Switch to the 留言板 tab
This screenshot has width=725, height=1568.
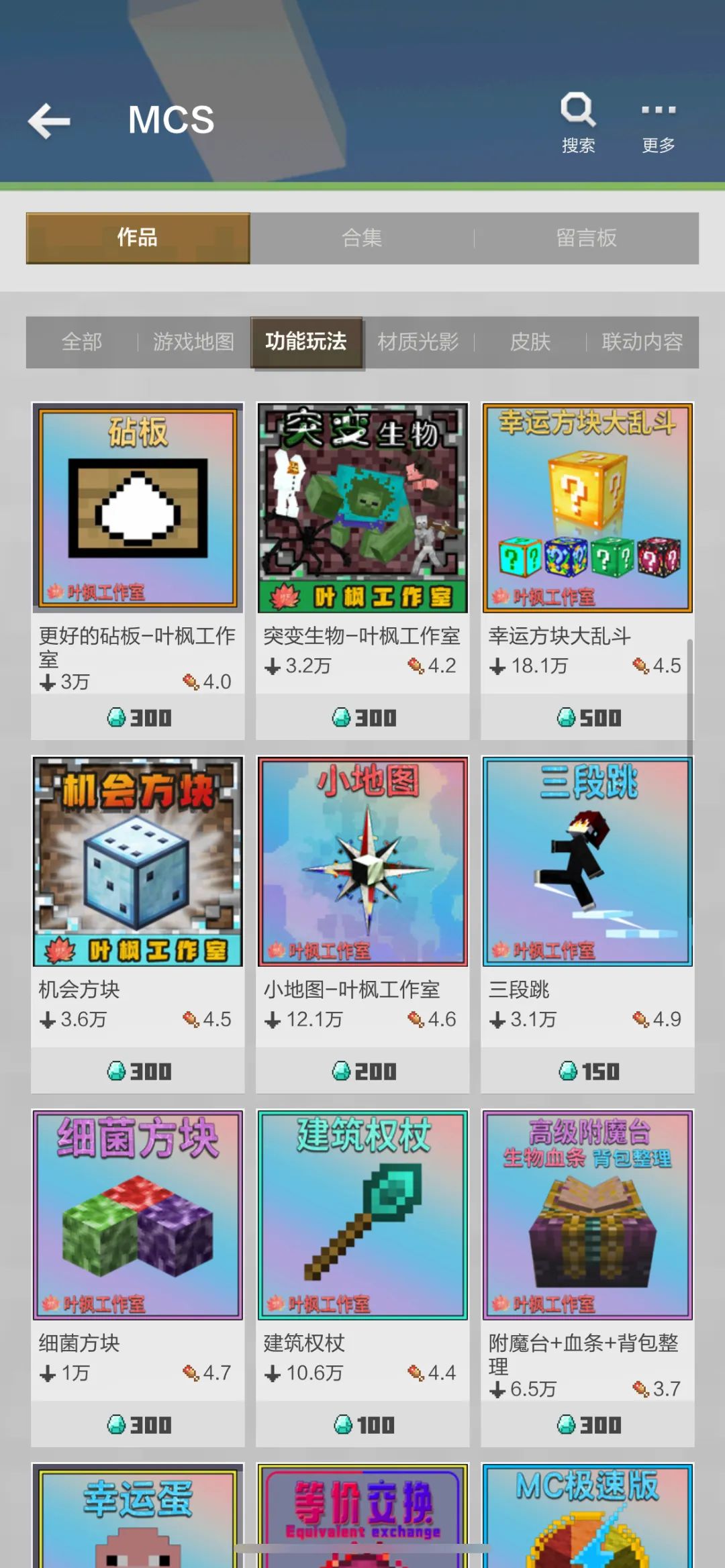tap(586, 238)
